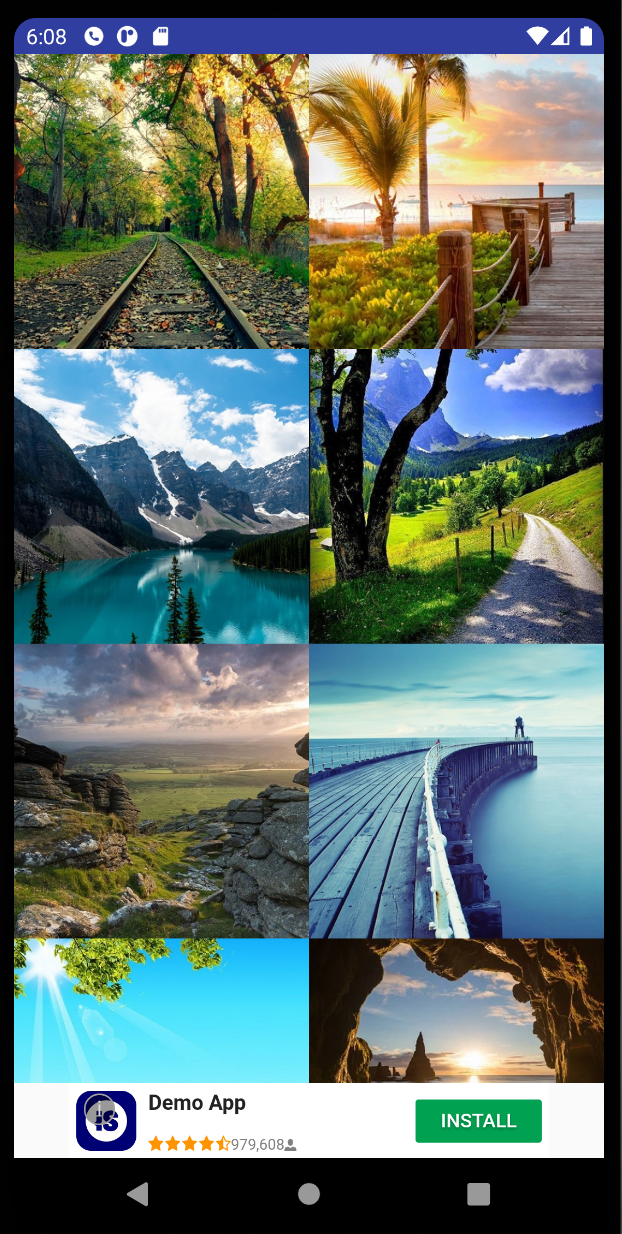Return to the home screen
Screen dimensions: 622x1234
click(309, 1194)
